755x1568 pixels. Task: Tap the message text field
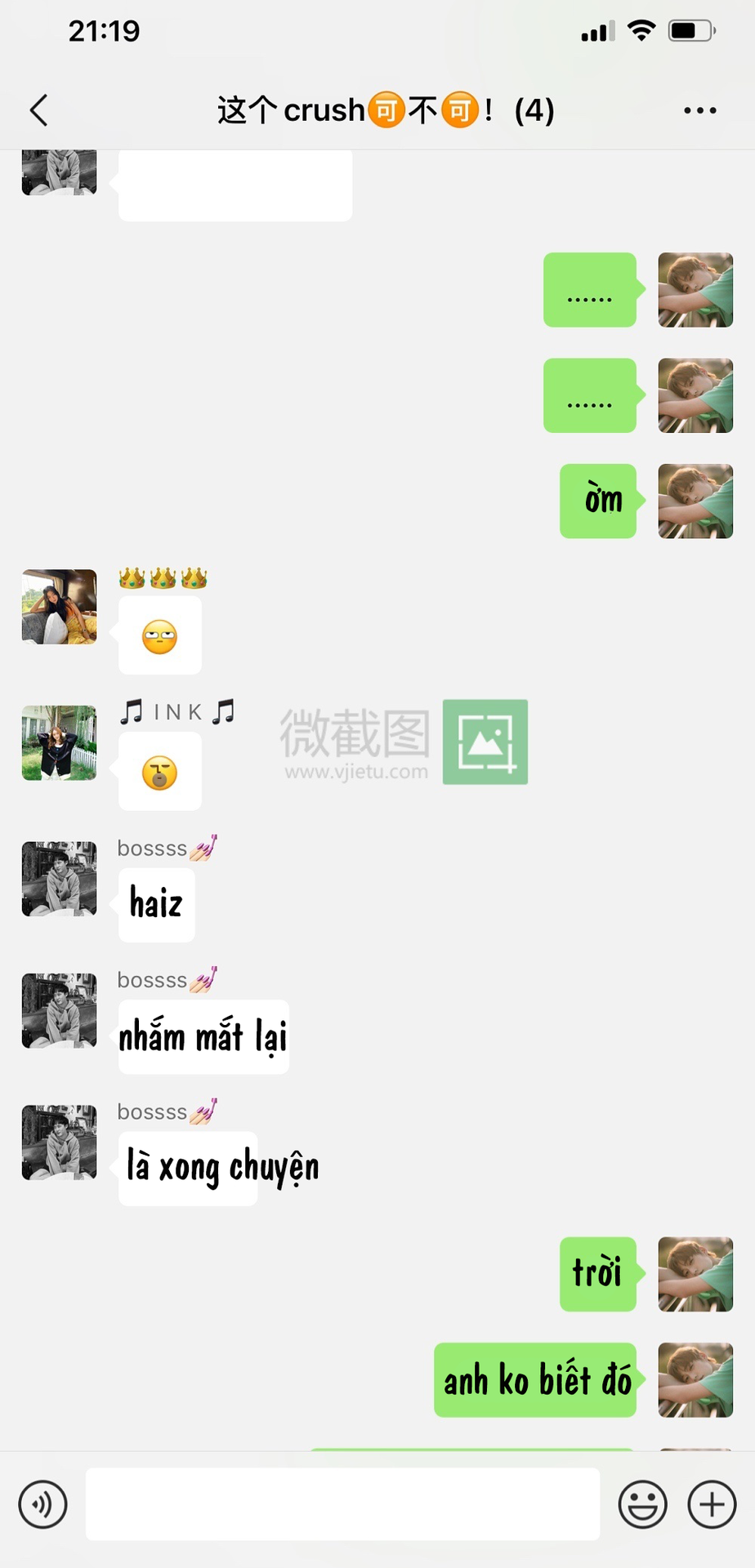[x=342, y=1503]
